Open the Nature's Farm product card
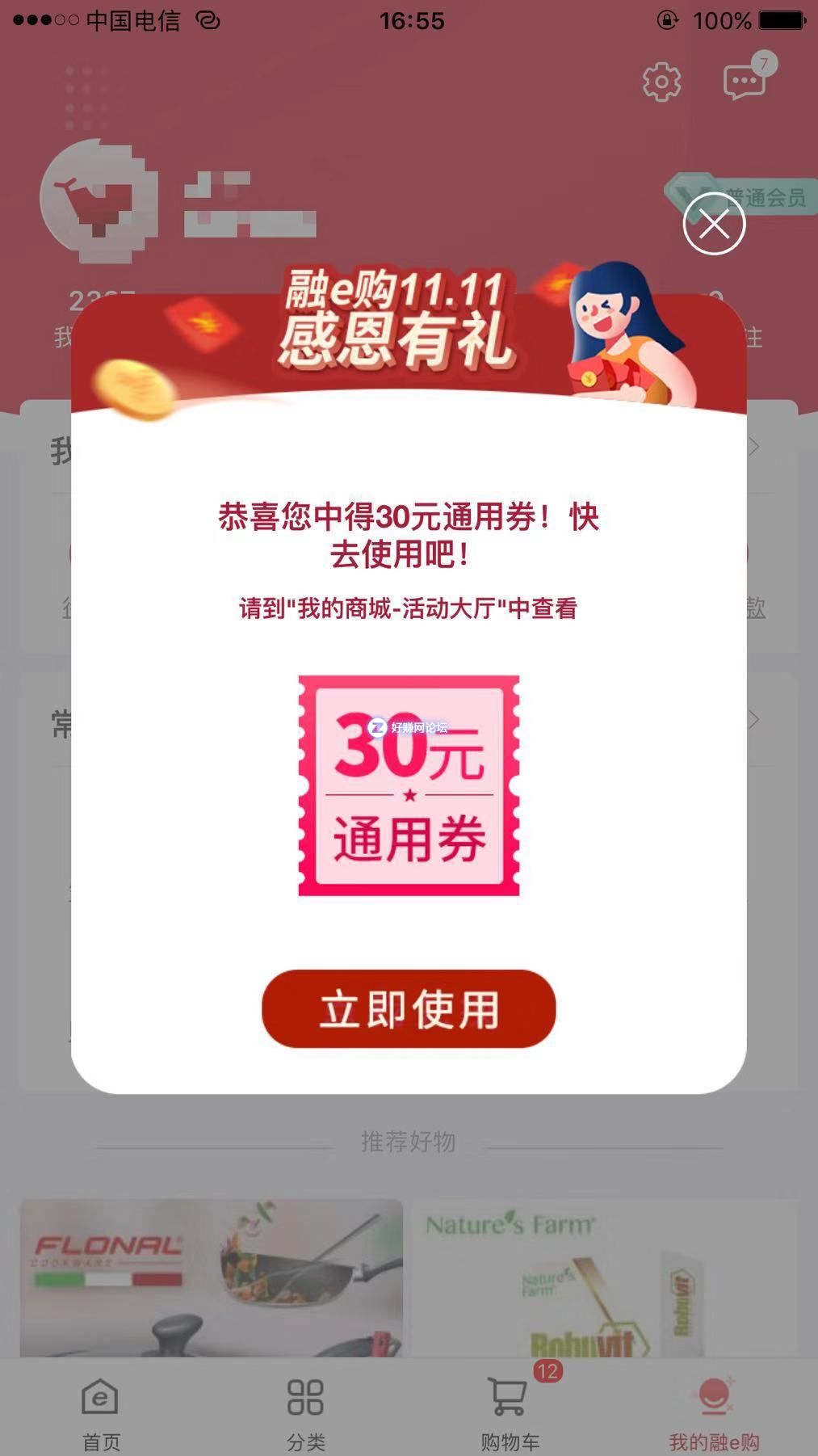818x1456 pixels. click(603, 1277)
